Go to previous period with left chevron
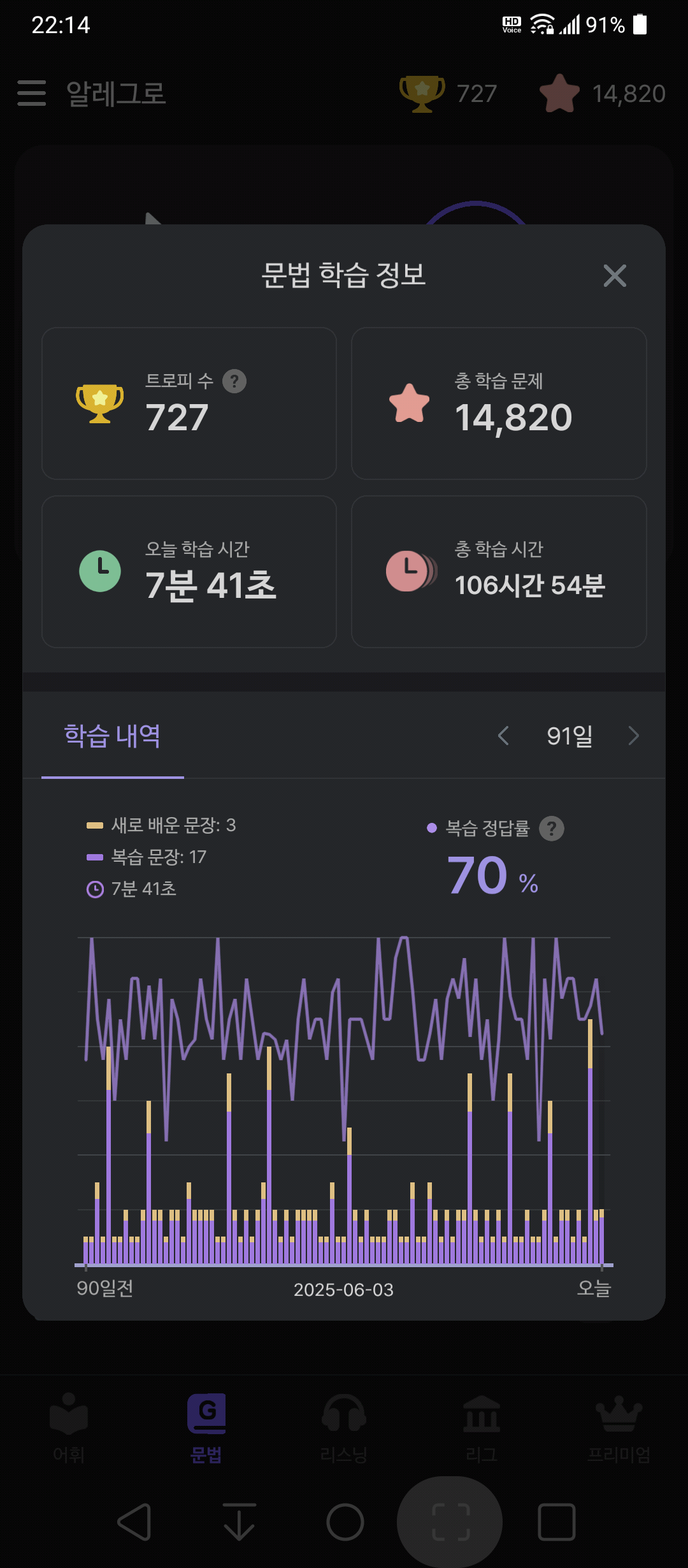Image resolution: width=688 pixels, height=1568 pixels. (503, 736)
